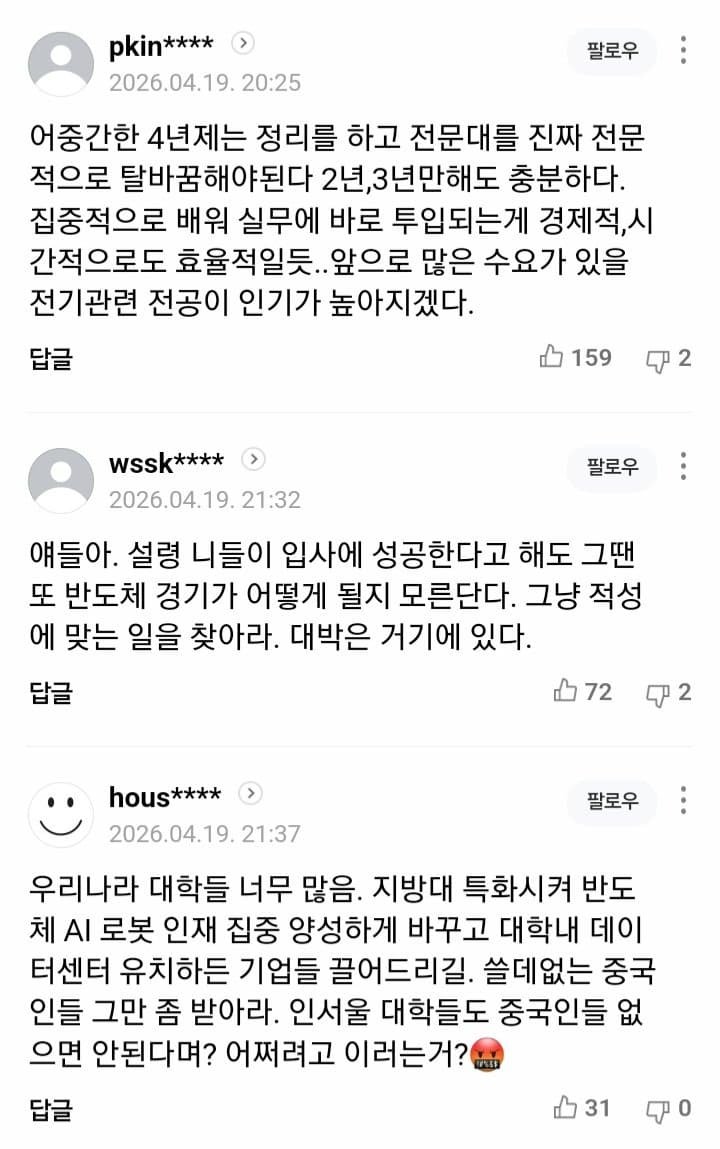The height and width of the screenshot is (1149, 720).
Task: Reply to hous**** comment
Action: pos(50,1109)
